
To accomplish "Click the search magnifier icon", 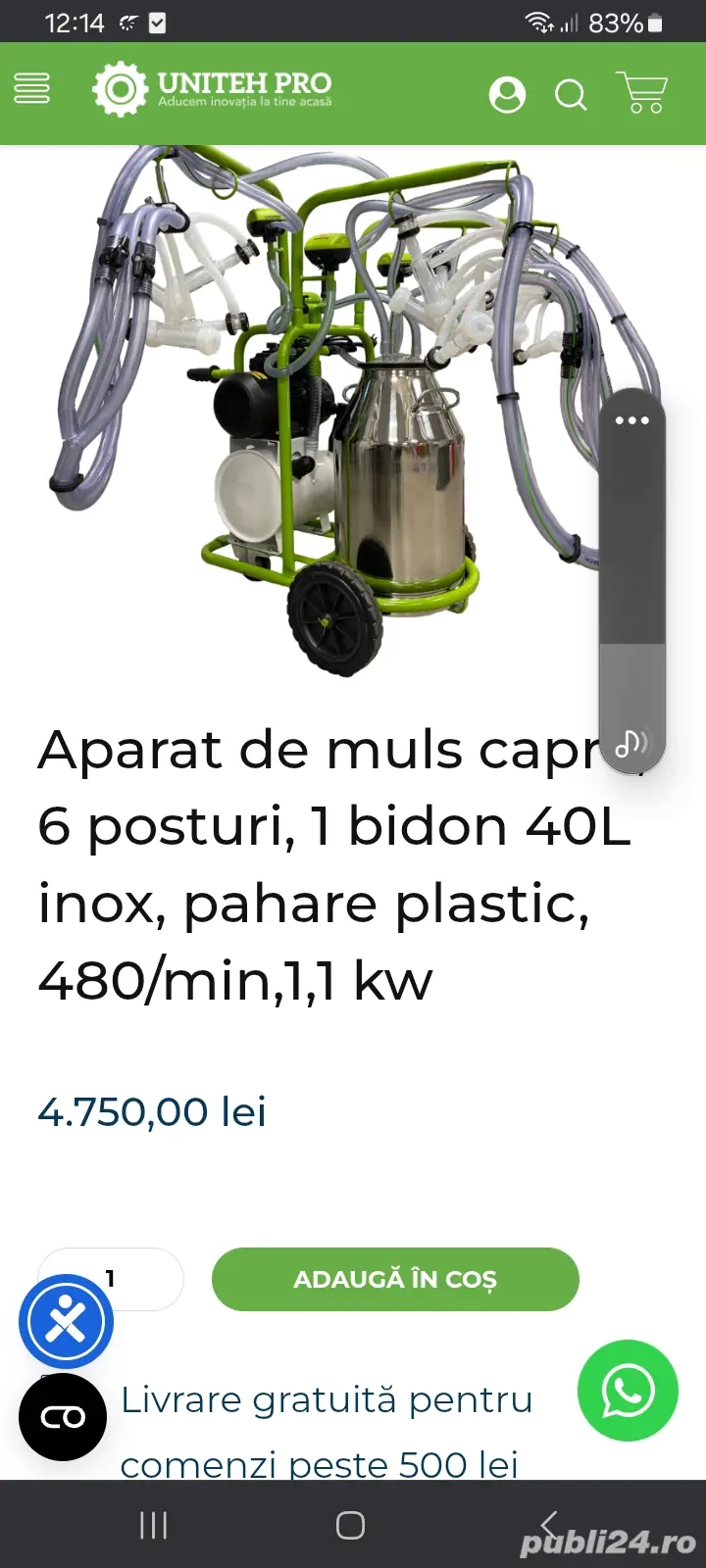I will click(571, 95).
